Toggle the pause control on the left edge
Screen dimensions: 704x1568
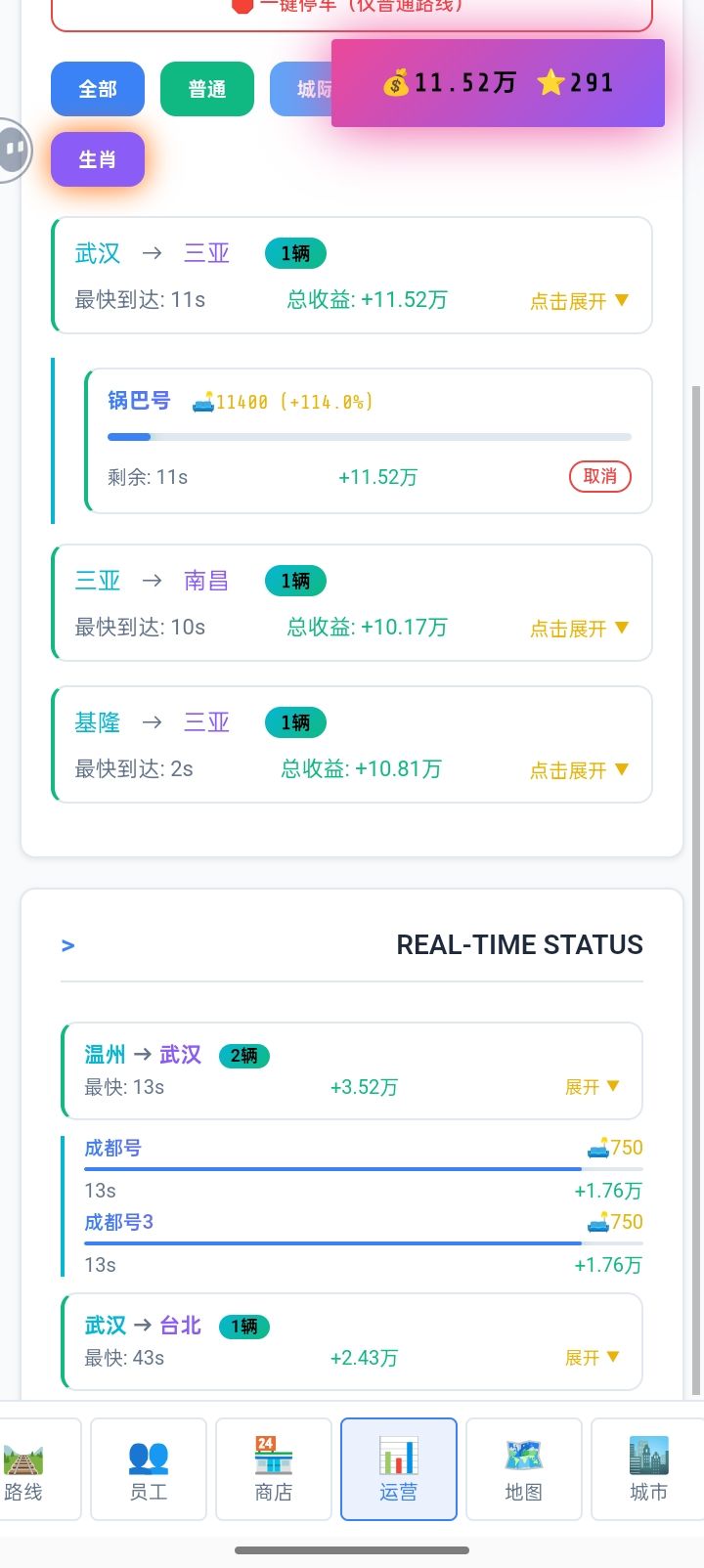click(14, 150)
